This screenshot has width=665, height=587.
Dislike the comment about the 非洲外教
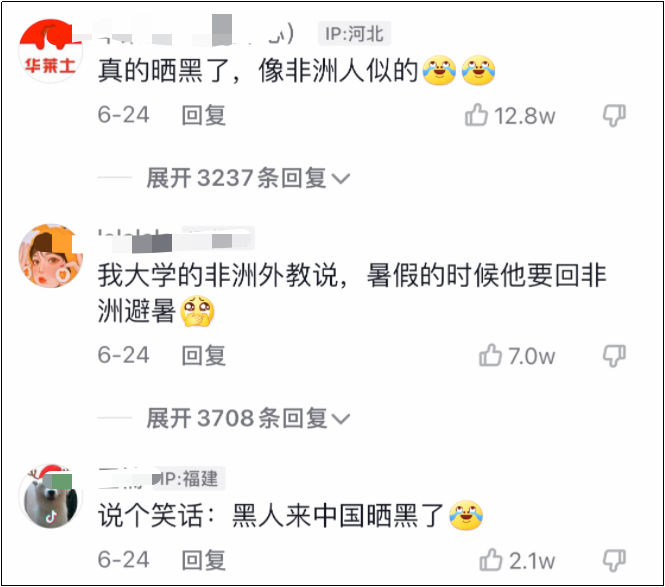[614, 355]
